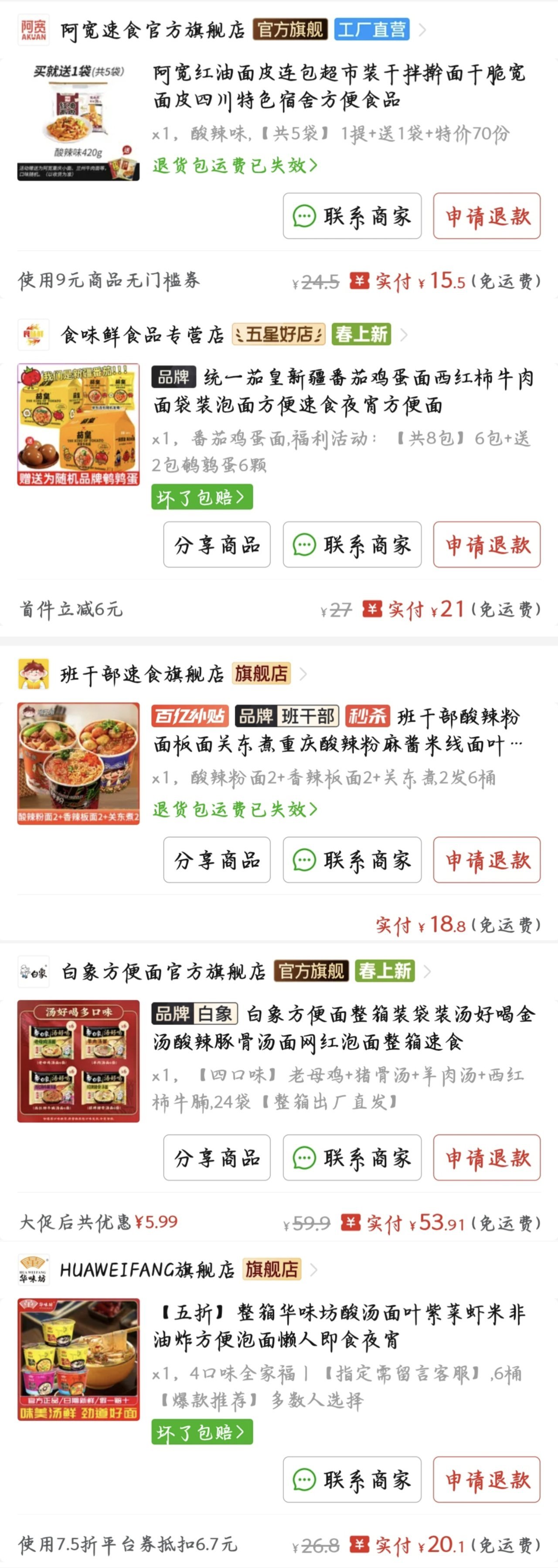Contact seller for 阿宽红油面皮 order

tap(352, 216)
